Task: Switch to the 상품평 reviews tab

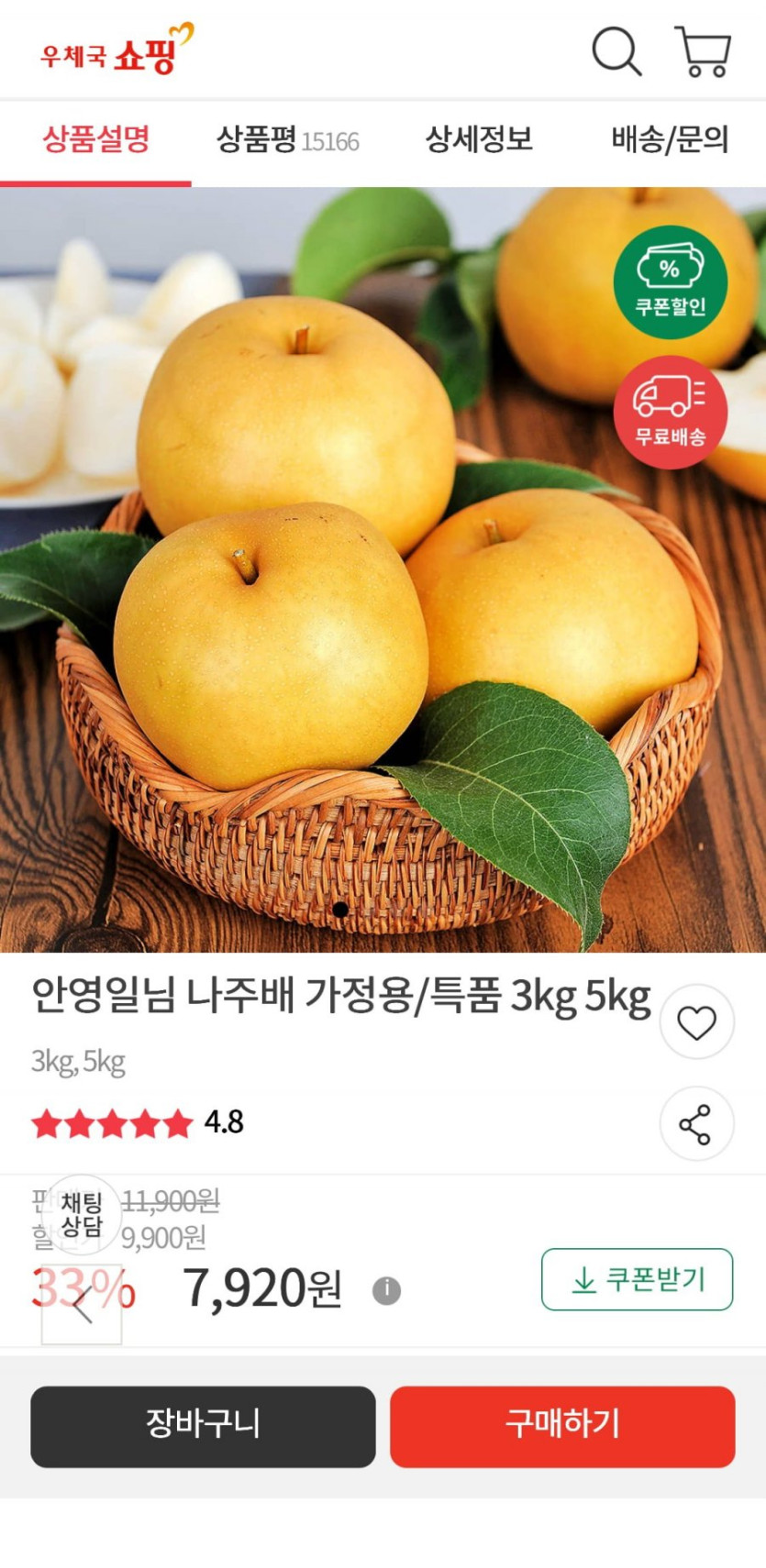Action: coord(287,140)
